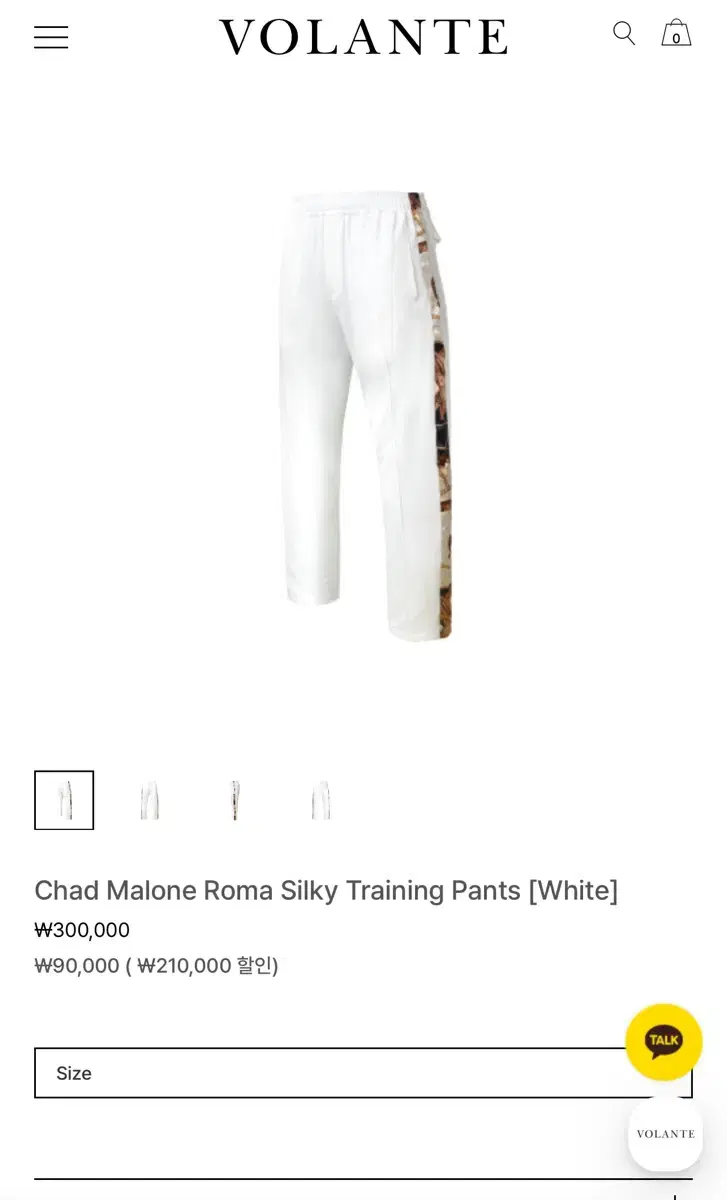
Task: Click the discounted price ₩90,000
Action: (77, 966)
